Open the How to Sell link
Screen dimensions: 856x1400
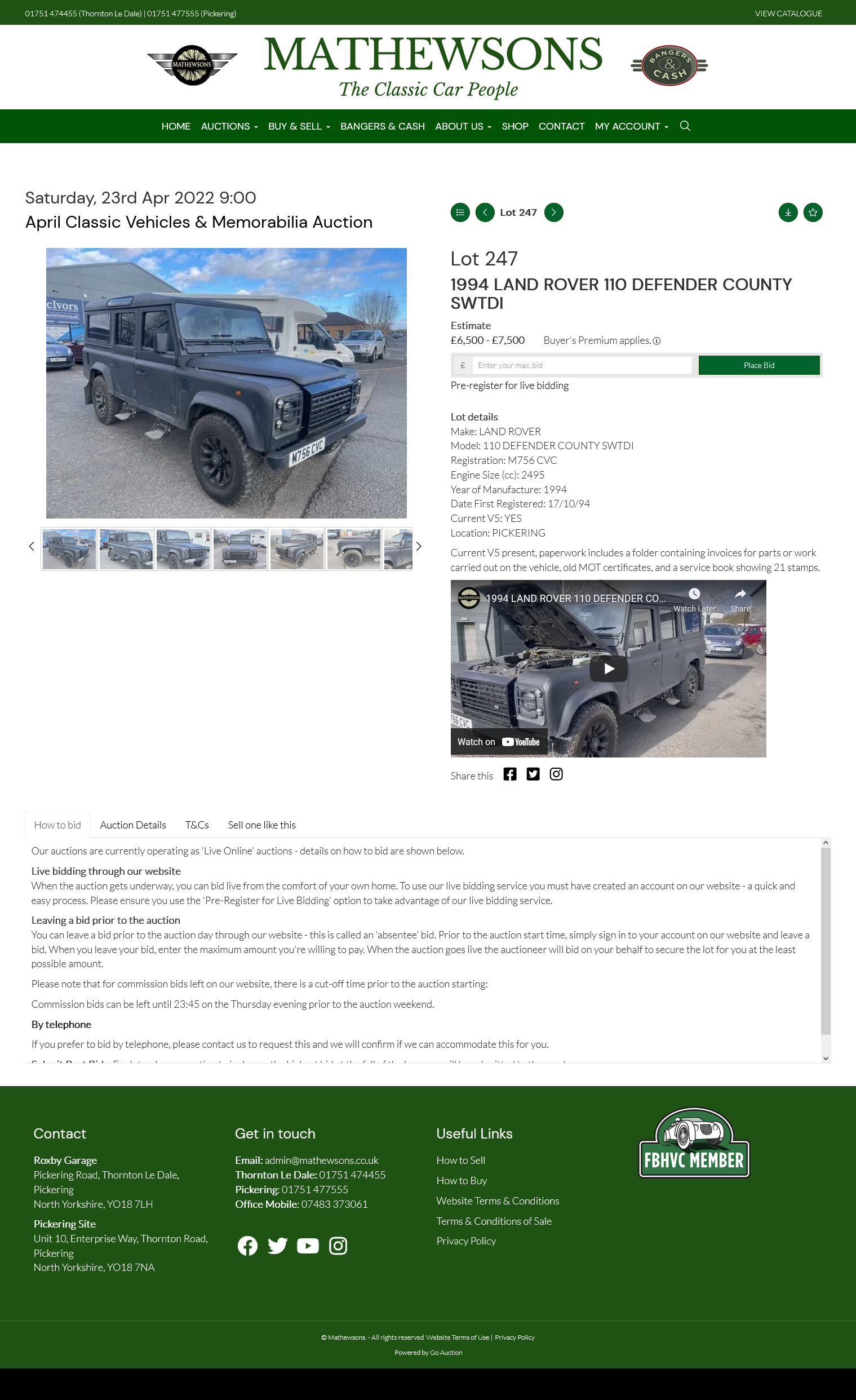pos(460,1160)
